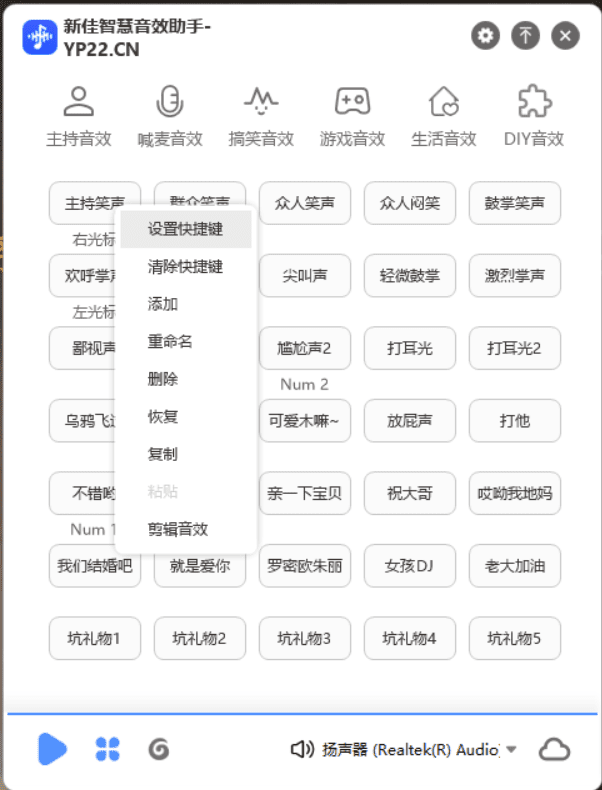Open the cloud icon
Viewport: 602px width, 790px height.
pos(554,749)
